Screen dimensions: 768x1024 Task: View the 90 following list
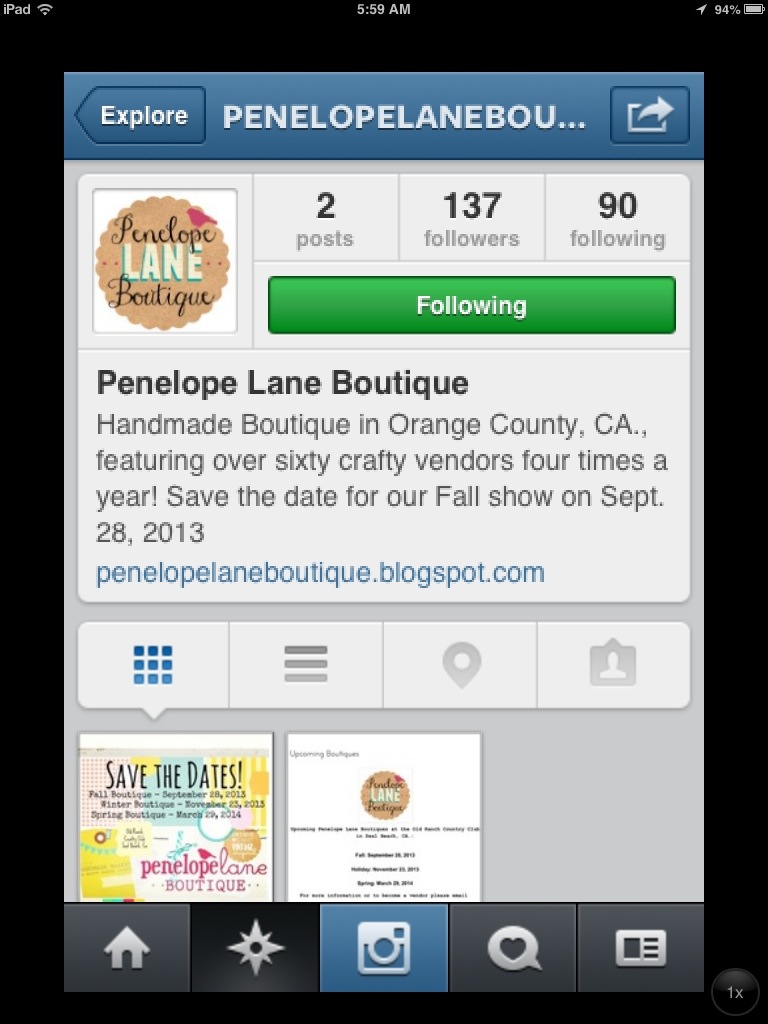(x=617, y=219)
